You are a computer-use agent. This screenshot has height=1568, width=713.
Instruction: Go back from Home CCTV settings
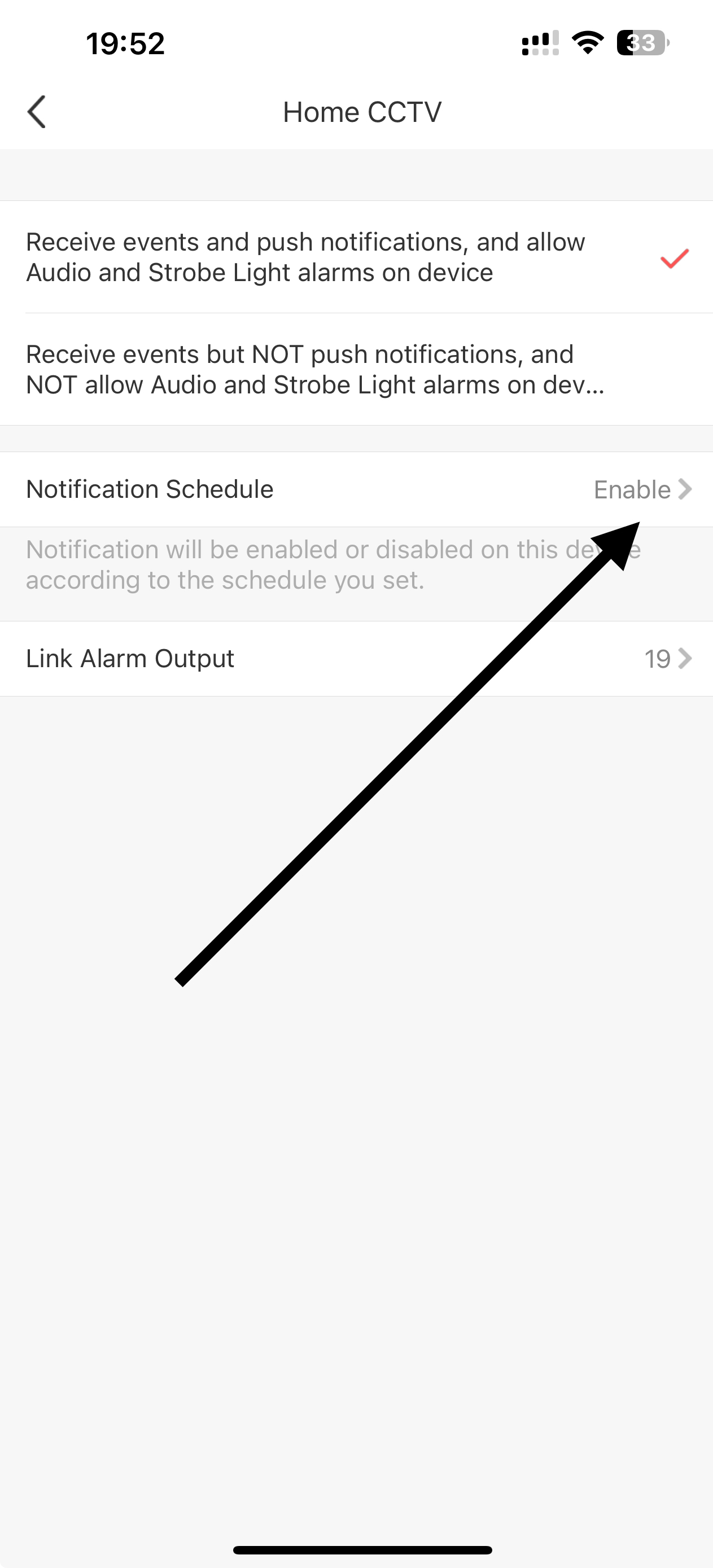point(37,112)
